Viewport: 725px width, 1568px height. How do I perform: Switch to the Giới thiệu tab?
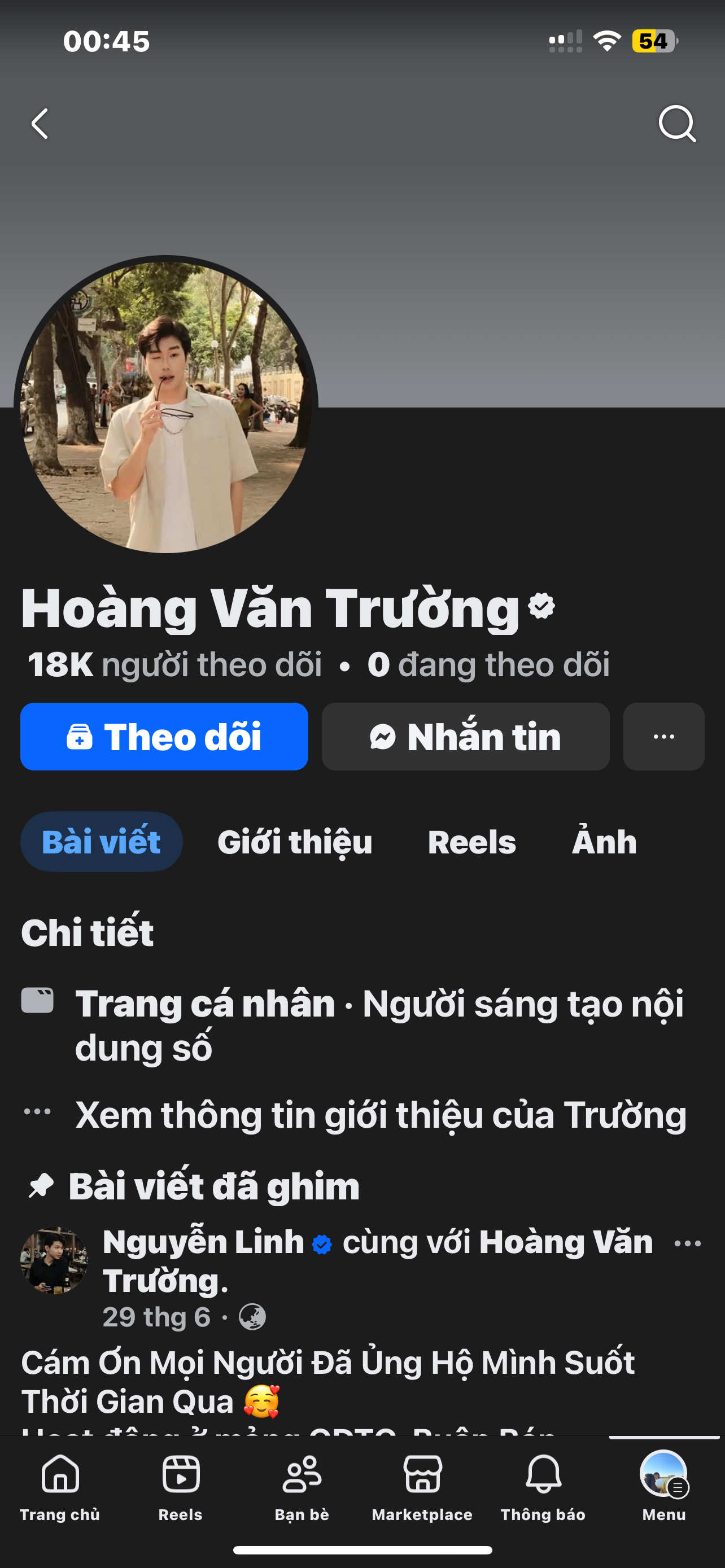pyautogui.click(x=295, y=841)
